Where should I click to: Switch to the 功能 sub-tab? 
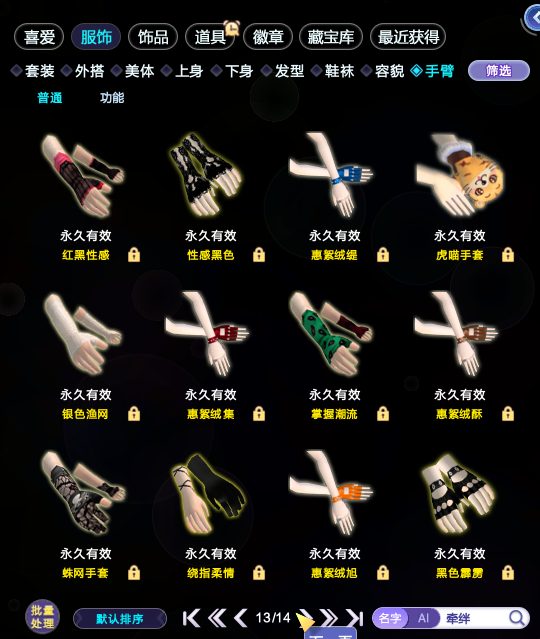coord(112,98)
